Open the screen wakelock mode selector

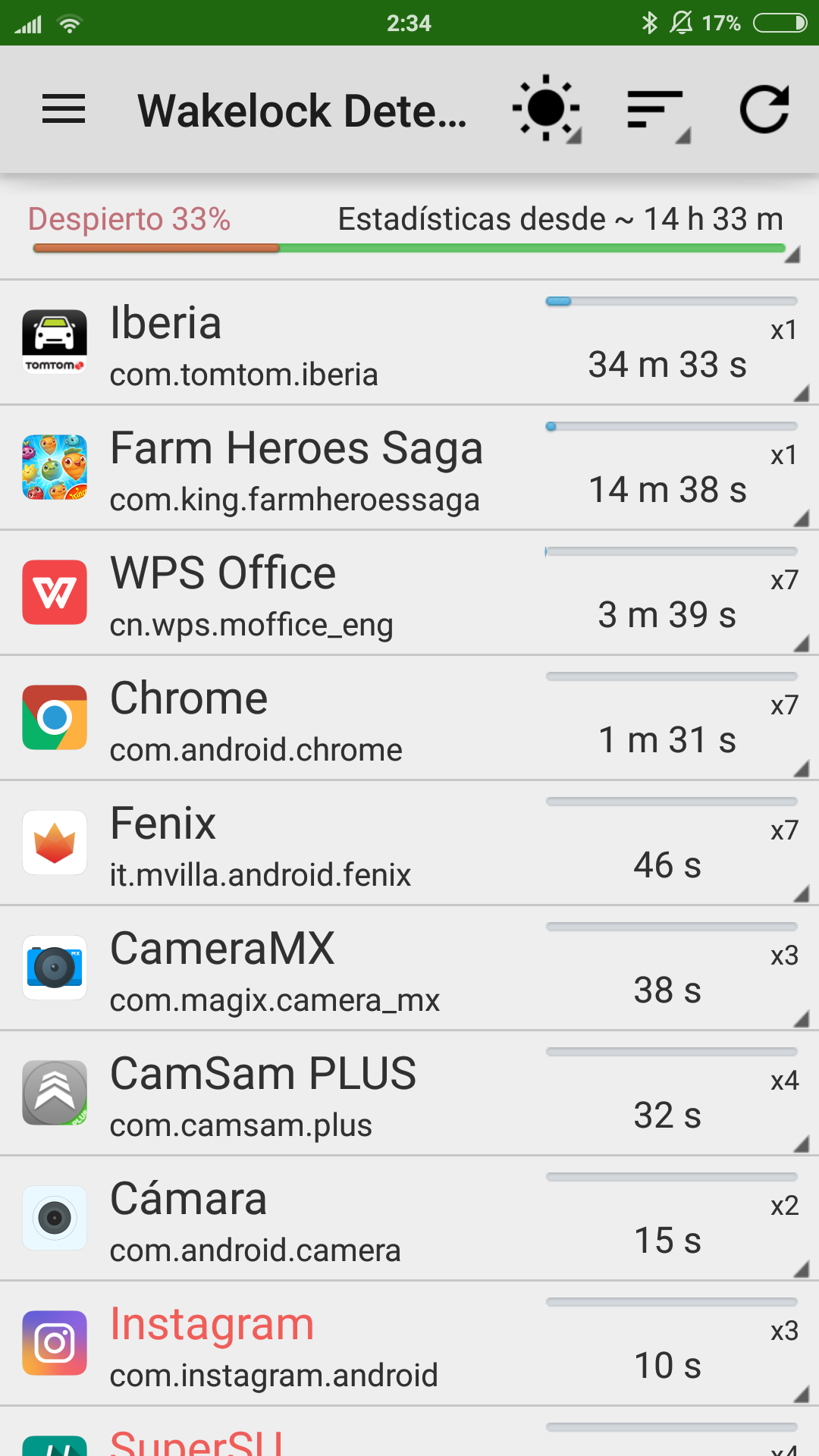pyautogui.click(x=547, y=109)
